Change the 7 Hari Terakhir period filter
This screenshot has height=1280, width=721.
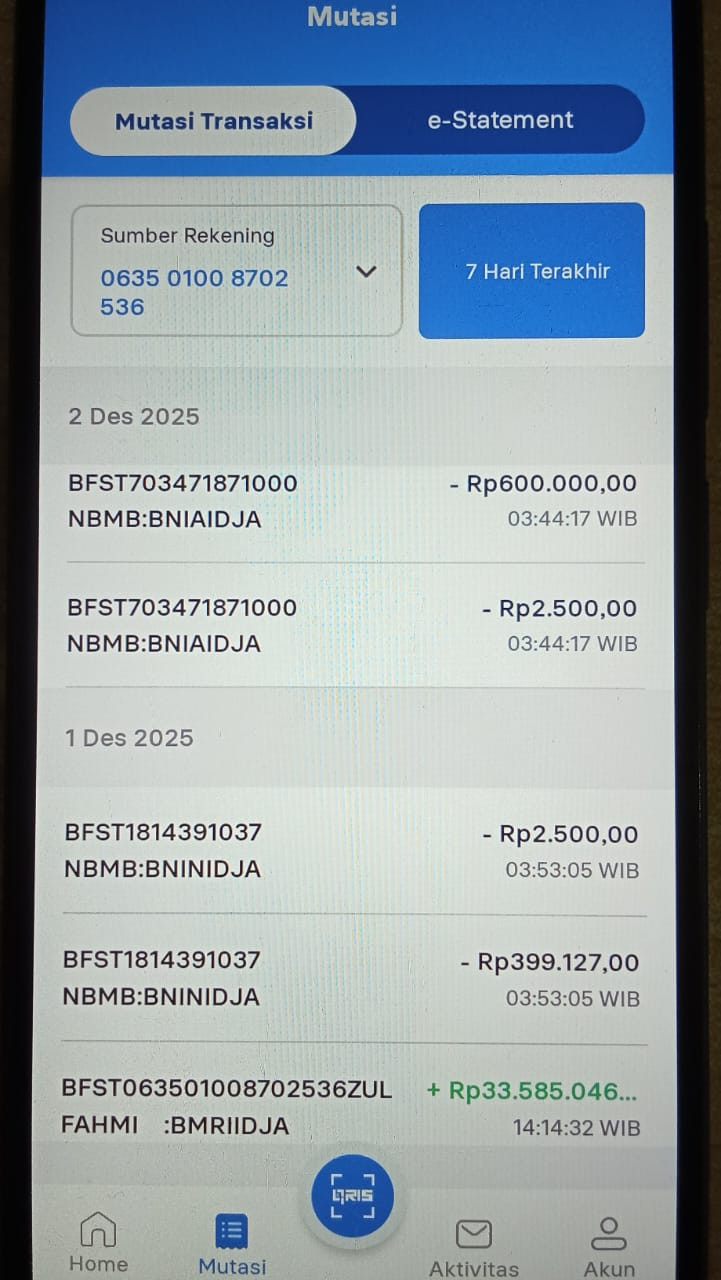pyautogui.click(x=532, y=271)
